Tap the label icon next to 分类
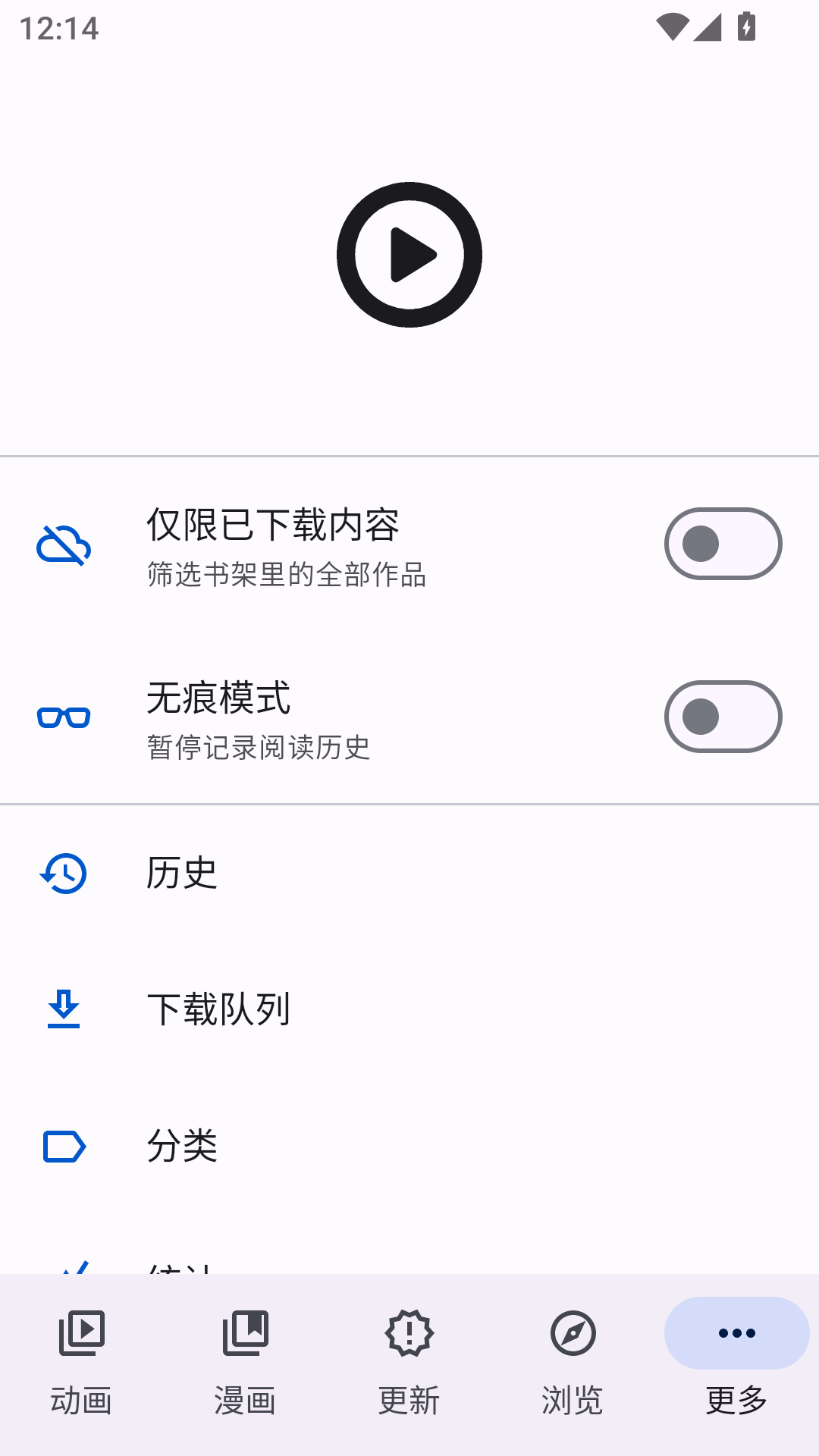Screen dimensions: 819x1456 point(64,1147)
